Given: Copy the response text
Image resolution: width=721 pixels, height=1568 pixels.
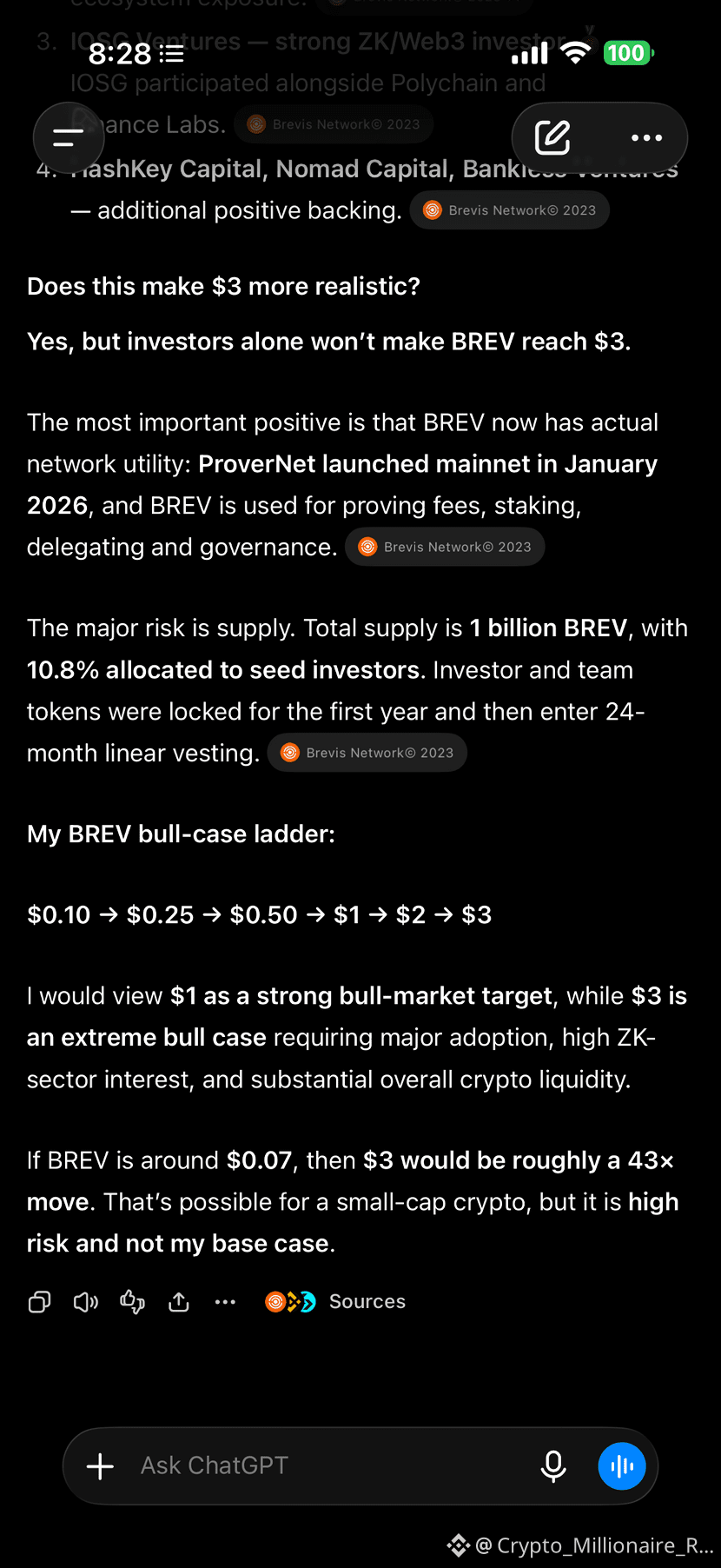Looking at the screenshot, I should (x=39, y=1301).
